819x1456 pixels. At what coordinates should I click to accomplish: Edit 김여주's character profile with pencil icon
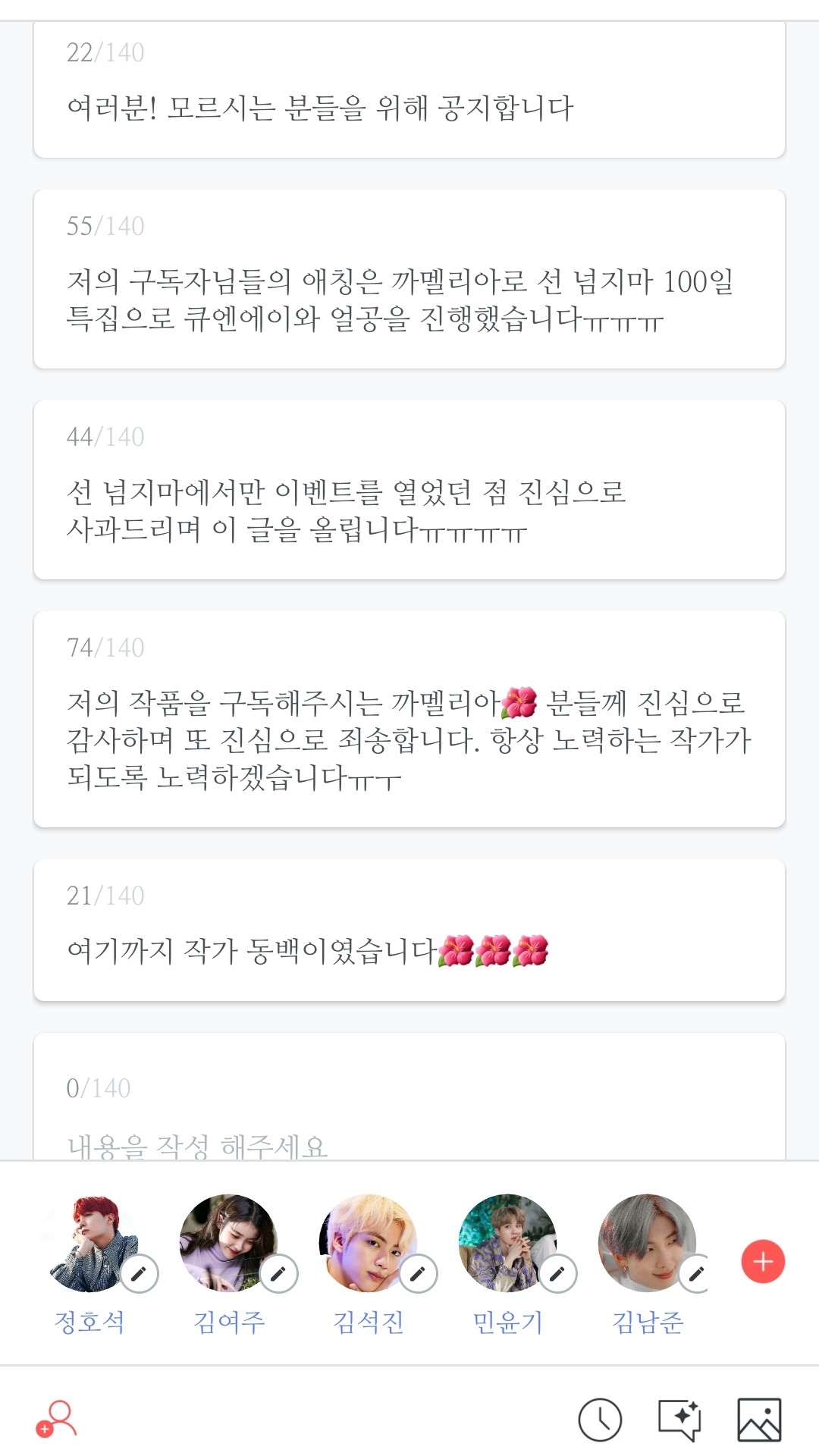[x=278, y=1274]
